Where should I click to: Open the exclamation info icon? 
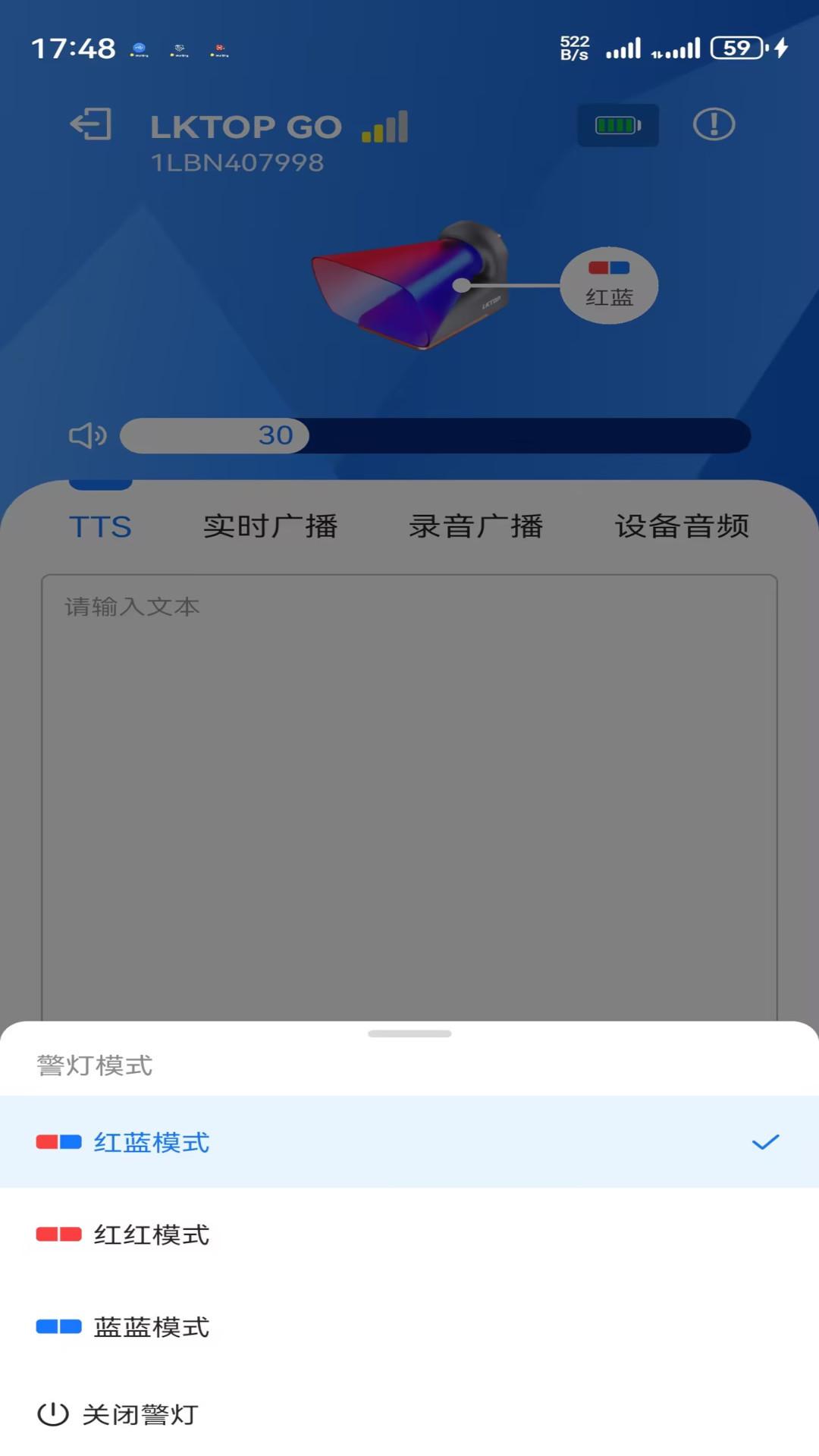click(x=714, y=124)
